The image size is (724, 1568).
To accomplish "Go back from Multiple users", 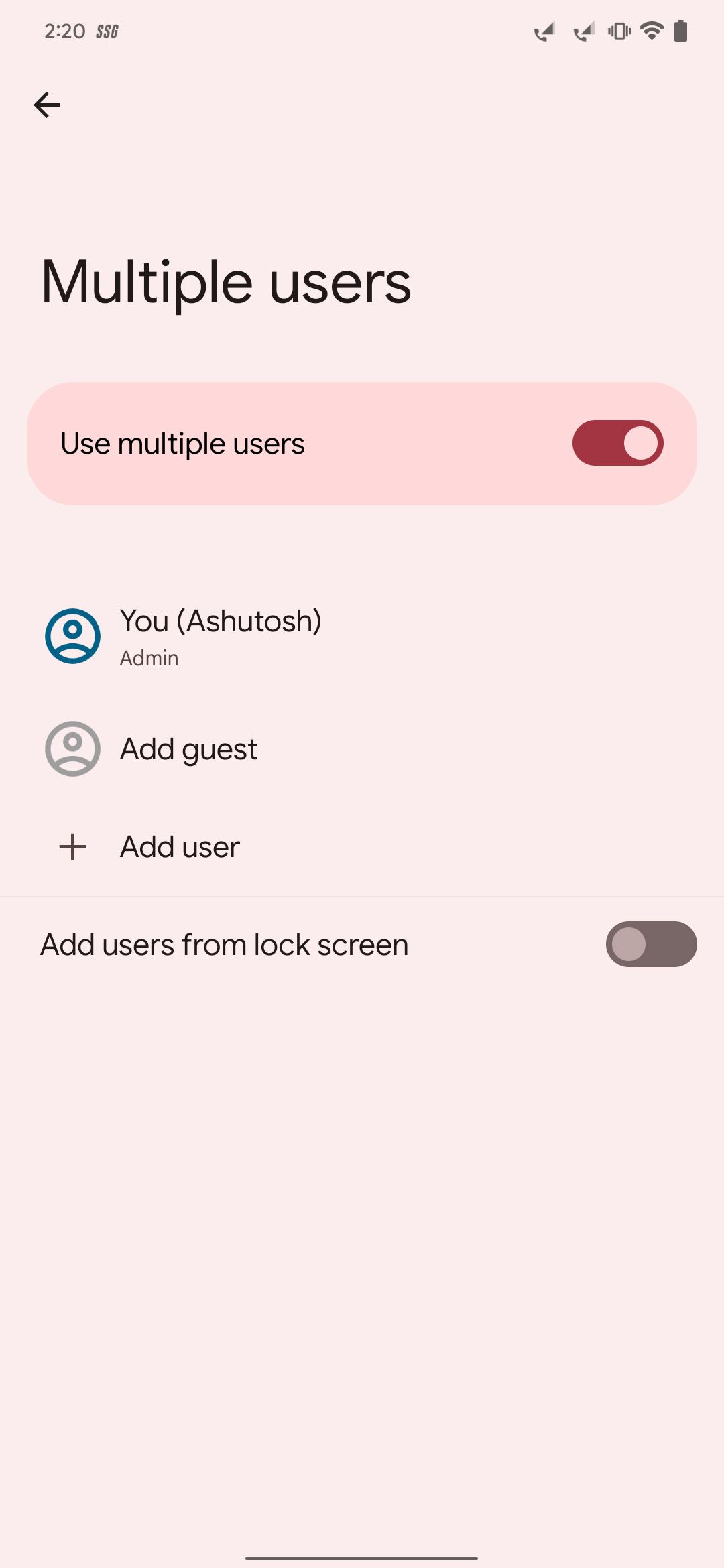I will point(47,105).
